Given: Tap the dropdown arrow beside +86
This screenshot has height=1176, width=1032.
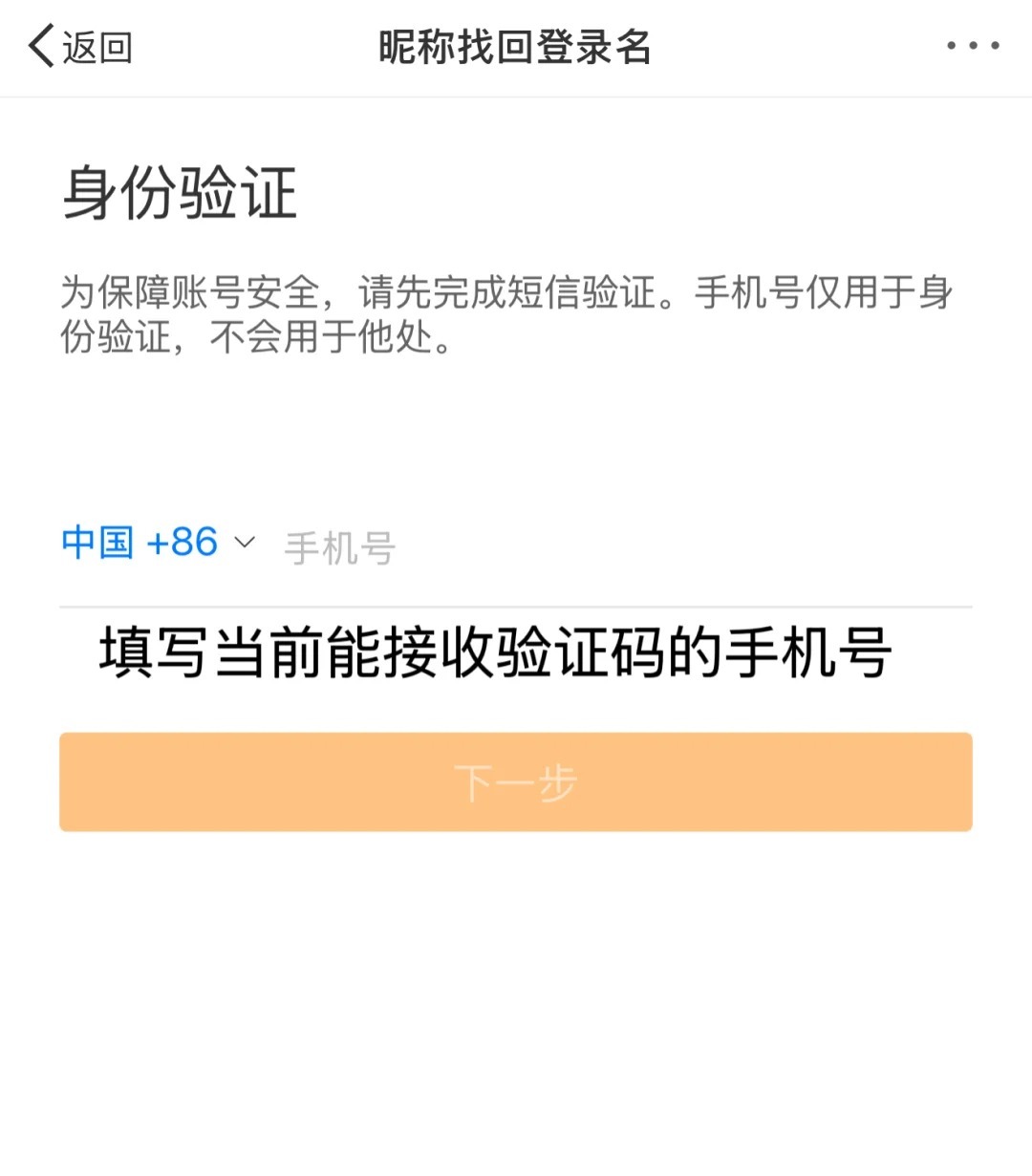Looking at the screenshot, I should click(x=246, y=544).
